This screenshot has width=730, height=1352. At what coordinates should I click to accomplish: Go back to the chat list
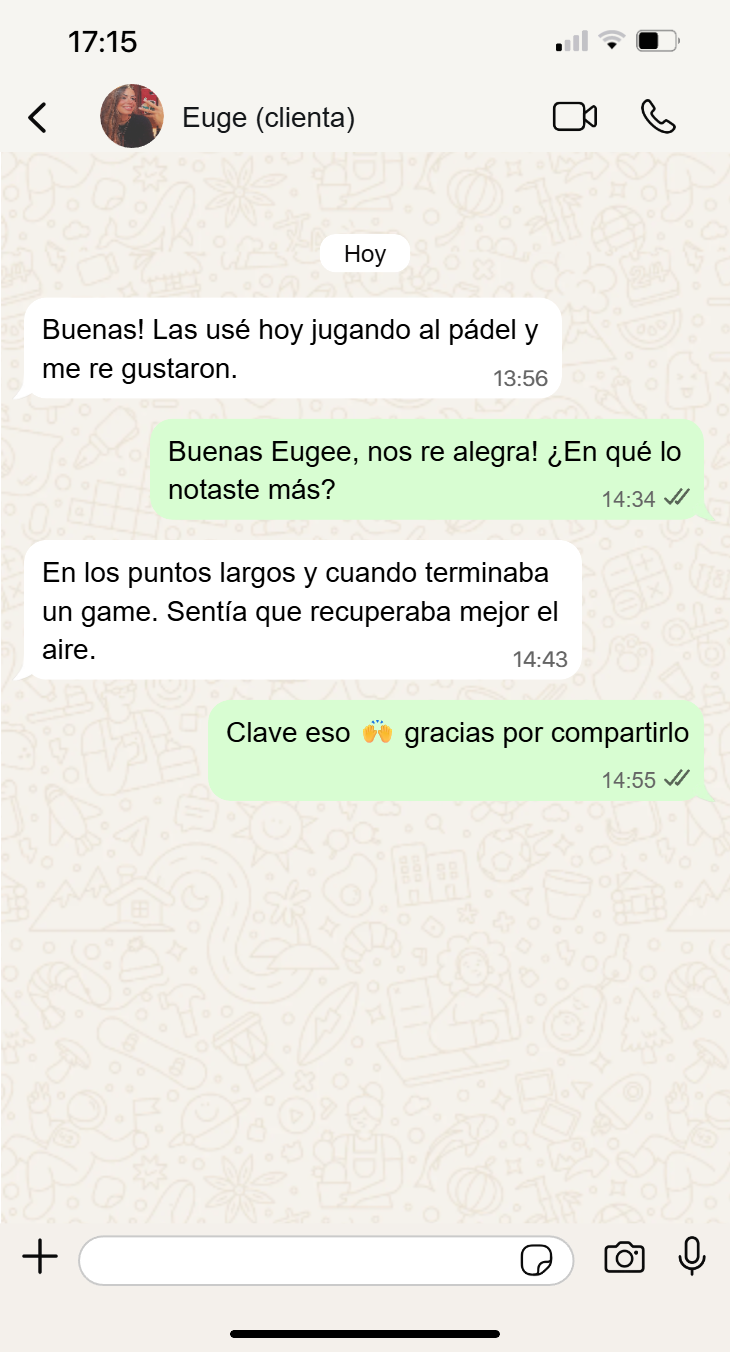(x=37, y=118)
